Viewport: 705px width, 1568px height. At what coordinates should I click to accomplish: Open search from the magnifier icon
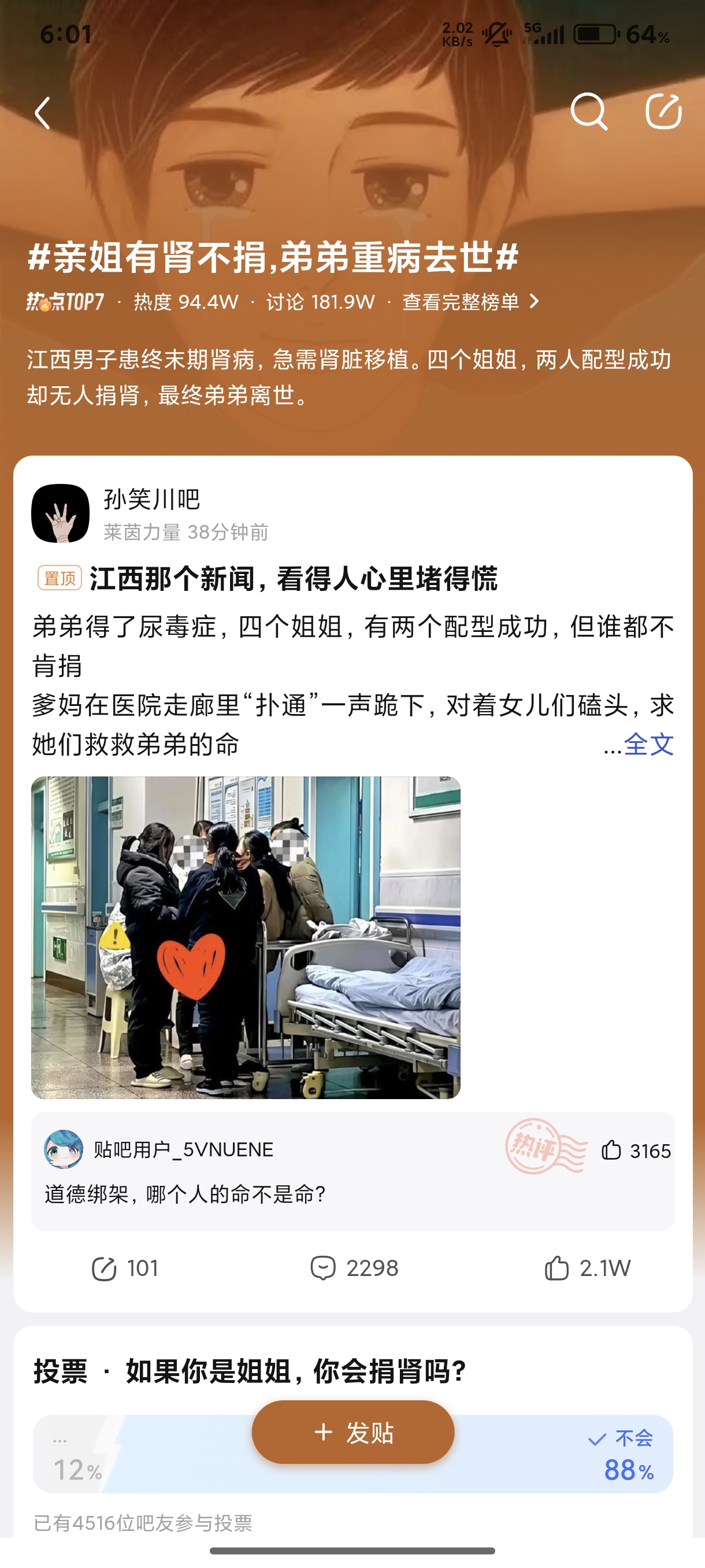[588, 112]
